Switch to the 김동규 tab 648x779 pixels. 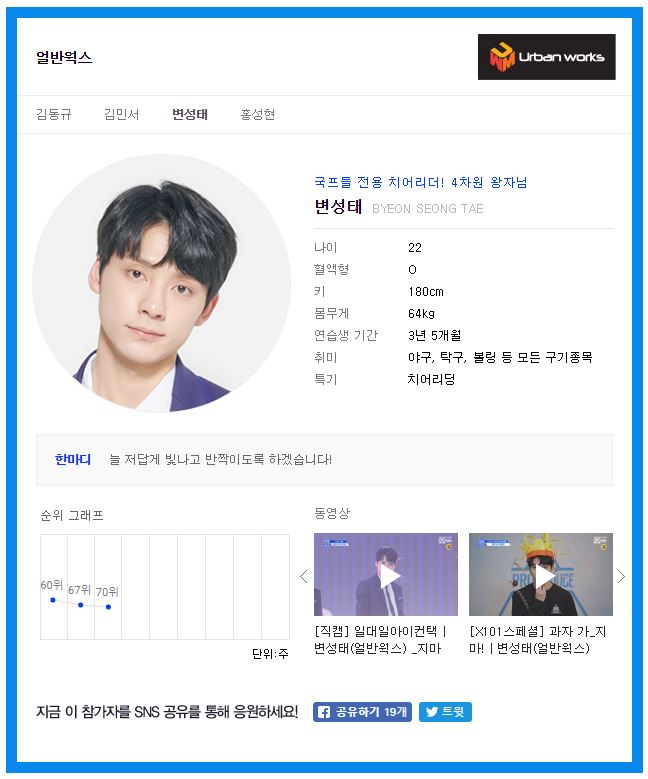coord(54,114)
